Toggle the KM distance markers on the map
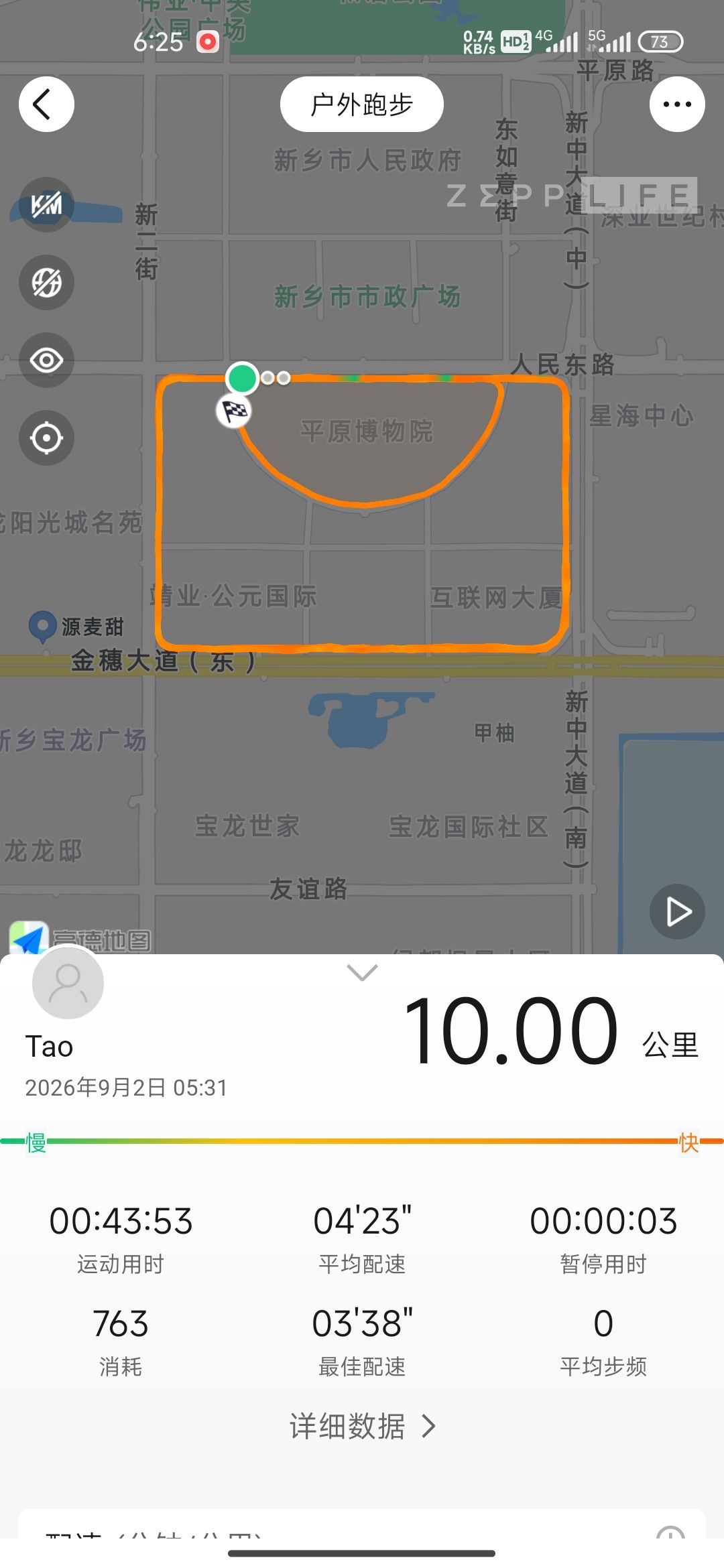724x1568 pixels. [46, 204]
